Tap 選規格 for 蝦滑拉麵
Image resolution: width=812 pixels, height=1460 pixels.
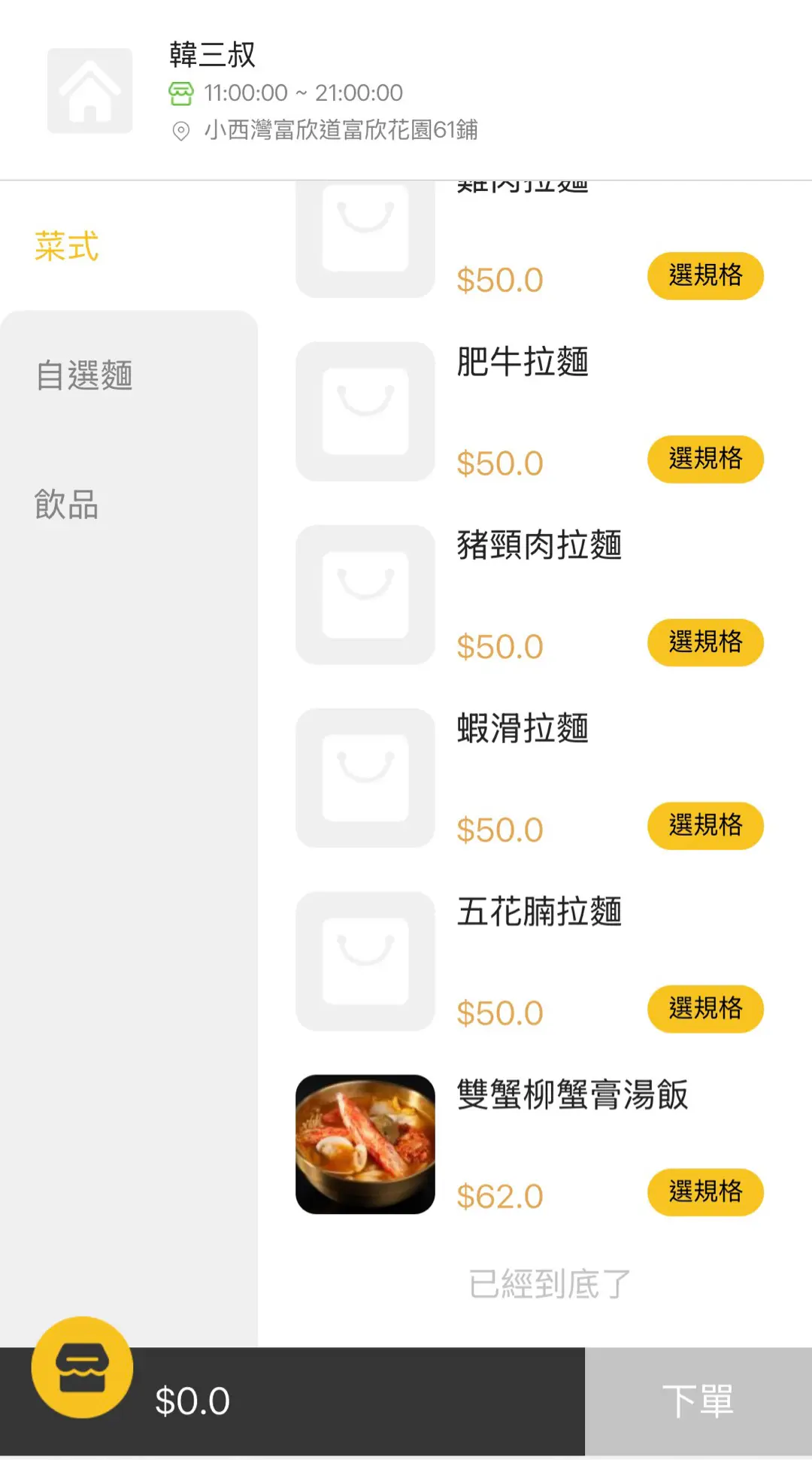pyautogui.click(x=704, y=826)
